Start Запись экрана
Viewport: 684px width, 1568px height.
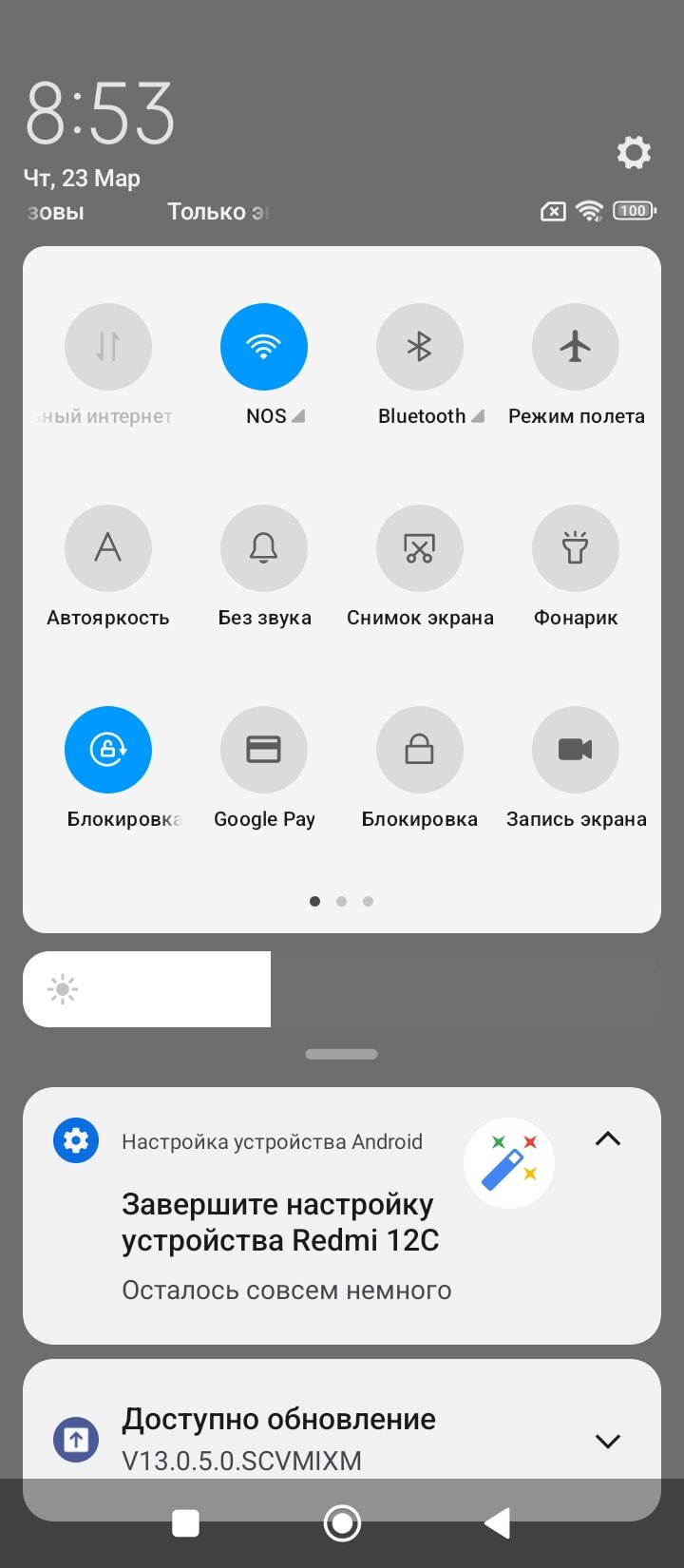coord(576,750)
